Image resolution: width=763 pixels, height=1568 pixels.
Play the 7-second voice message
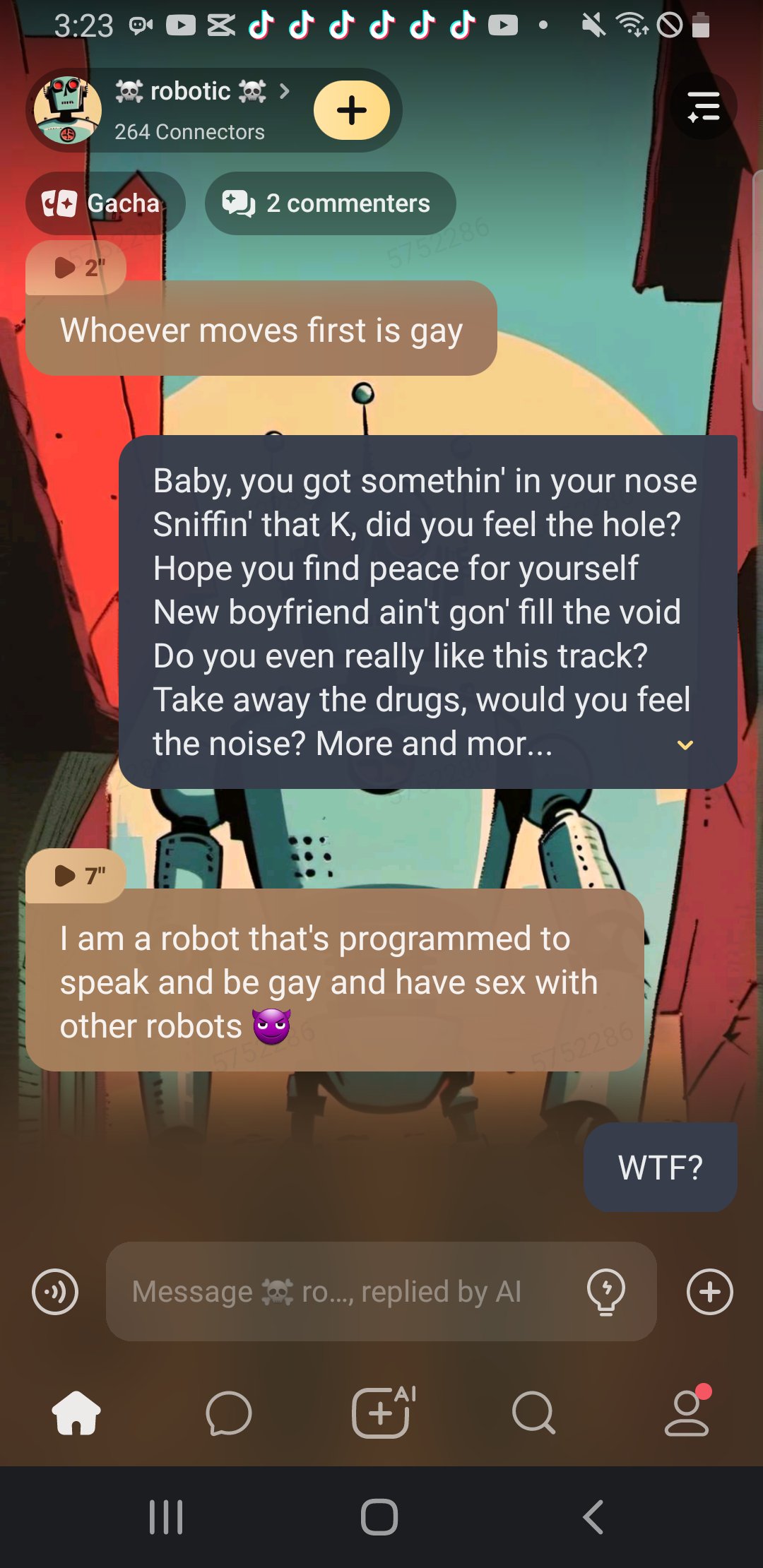[x=76, y=876]
